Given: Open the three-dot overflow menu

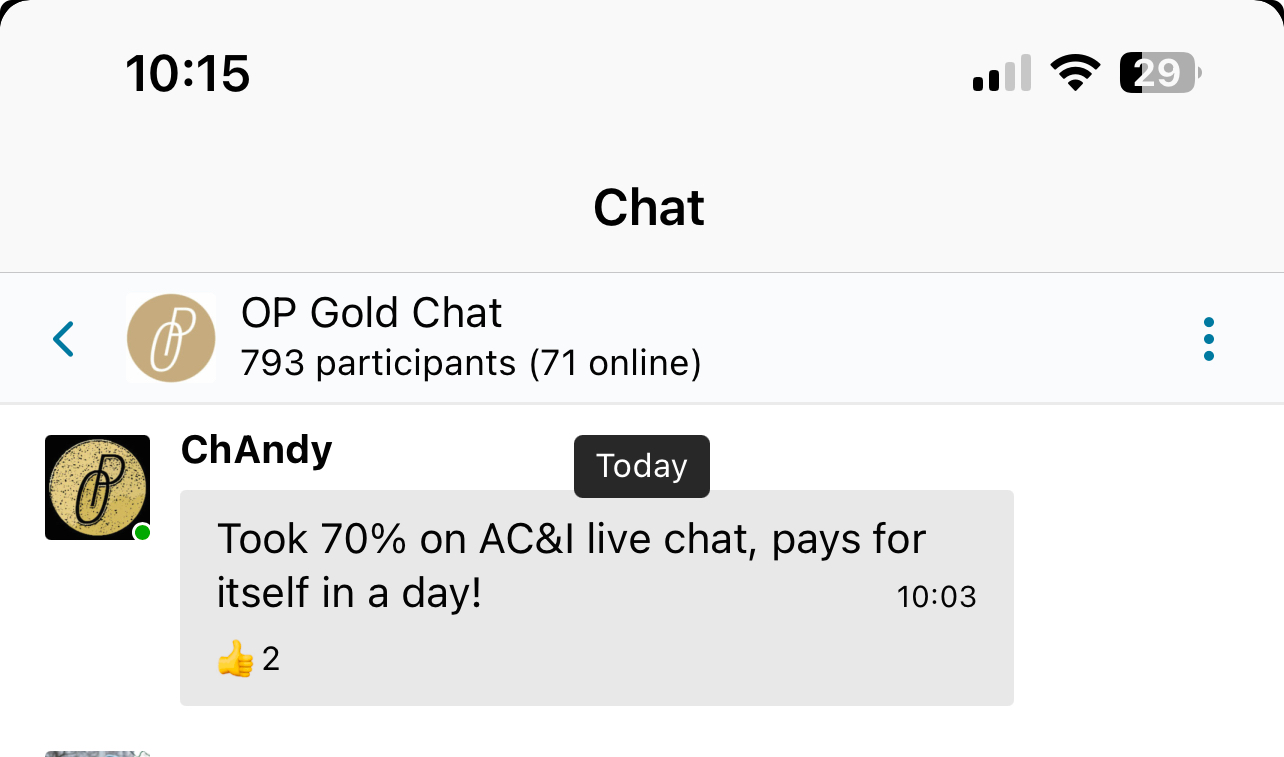Looking at the screenshot, I should pyautogui.click(x=1208, y=339).
